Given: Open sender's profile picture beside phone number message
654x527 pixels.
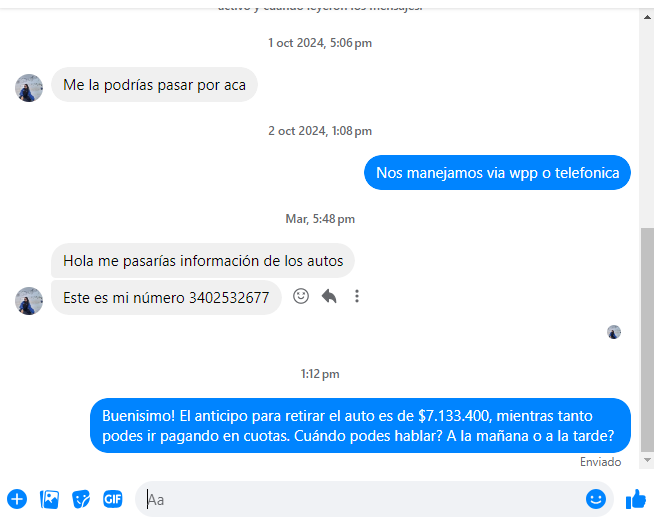Looking at the screenshot, I should [x=29, y=300].
